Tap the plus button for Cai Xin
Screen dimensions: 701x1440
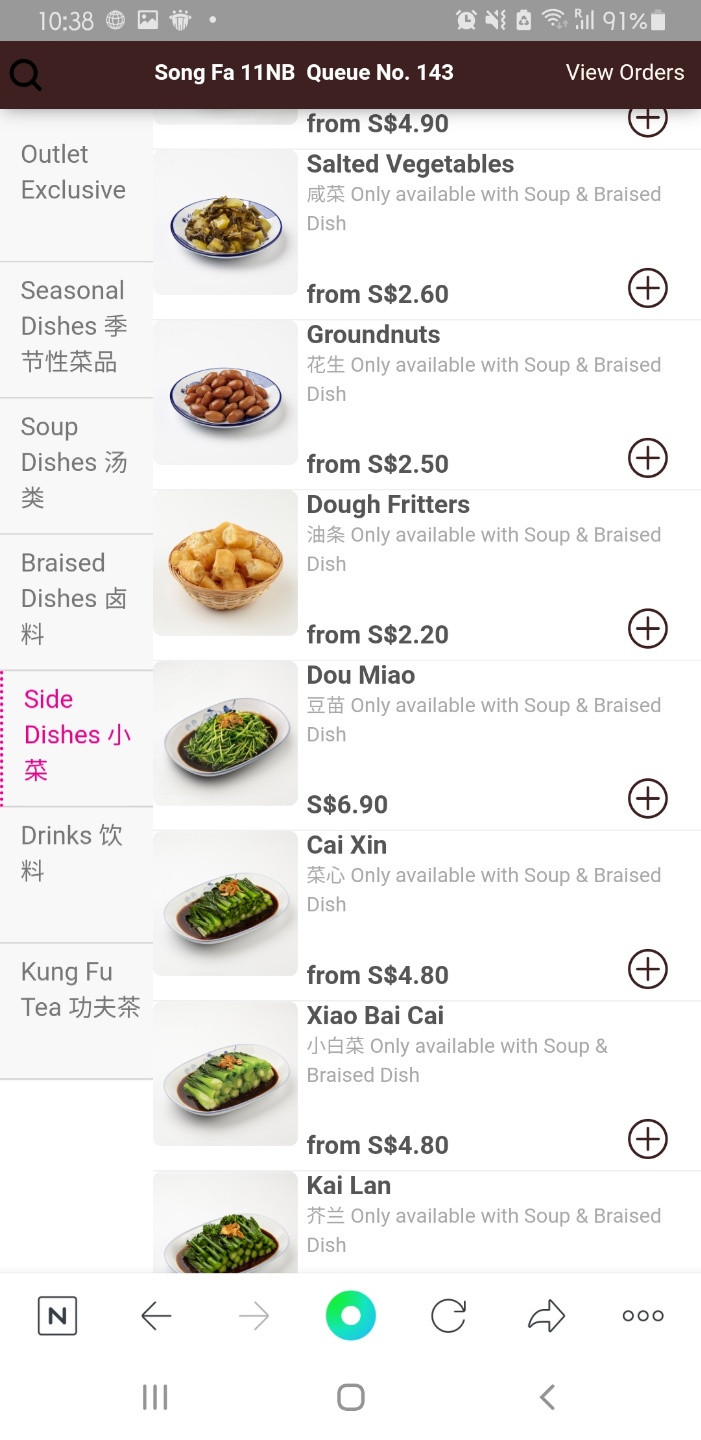(648, 968)
